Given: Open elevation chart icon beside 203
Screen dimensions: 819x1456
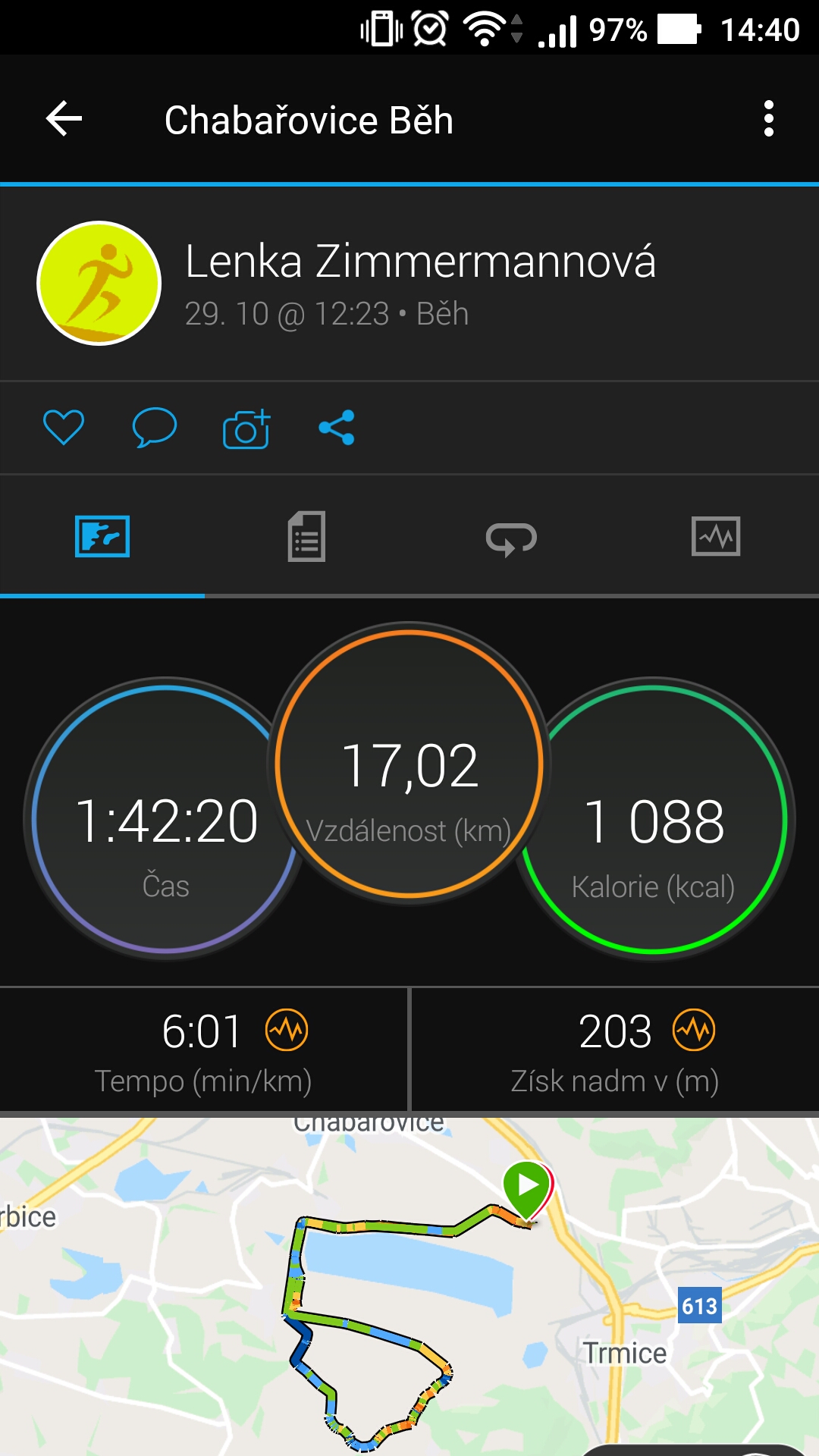Looking at the screenshot, I should pos(694,1030).
